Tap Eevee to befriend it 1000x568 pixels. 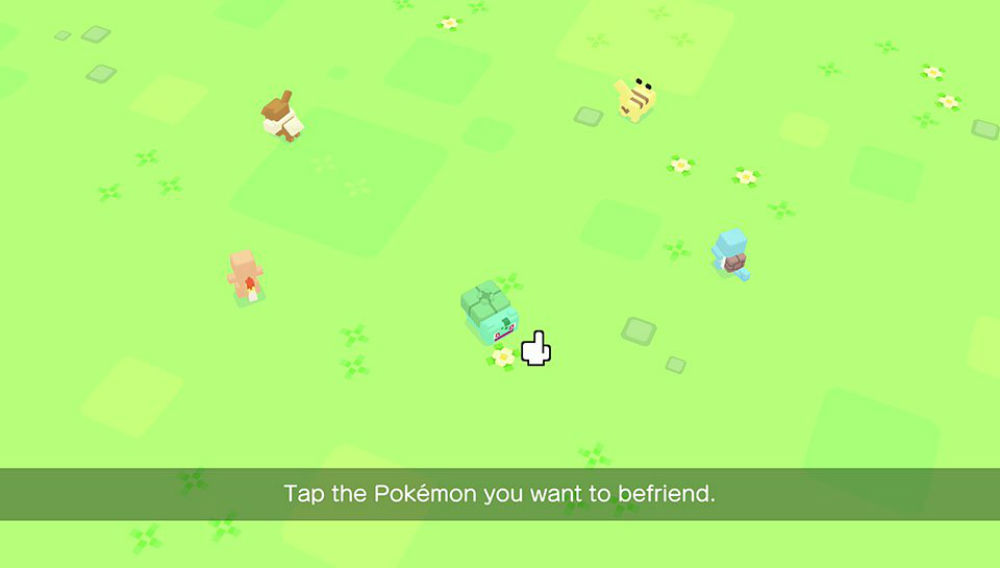coord(282,115)
